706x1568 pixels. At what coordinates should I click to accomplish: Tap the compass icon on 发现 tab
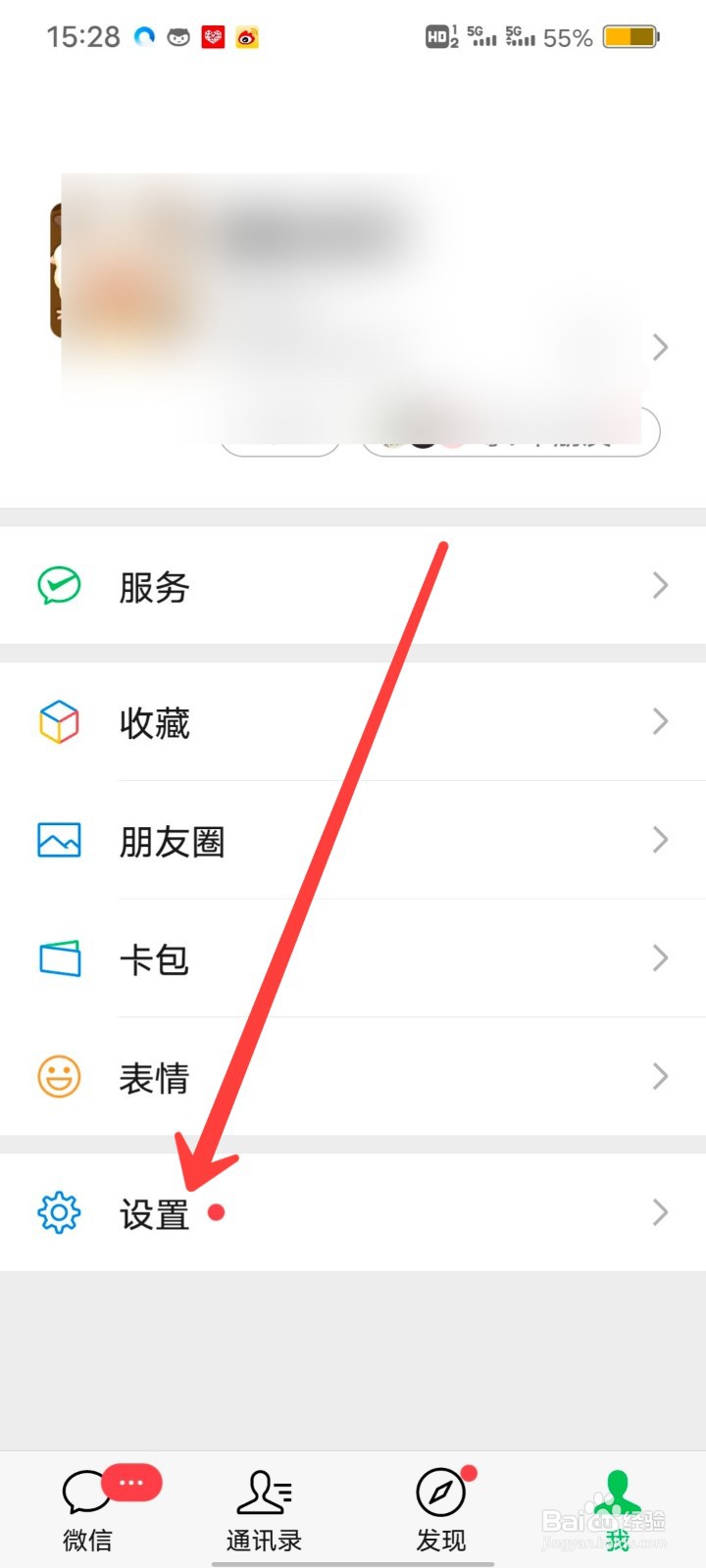(x=439, y=1492)
